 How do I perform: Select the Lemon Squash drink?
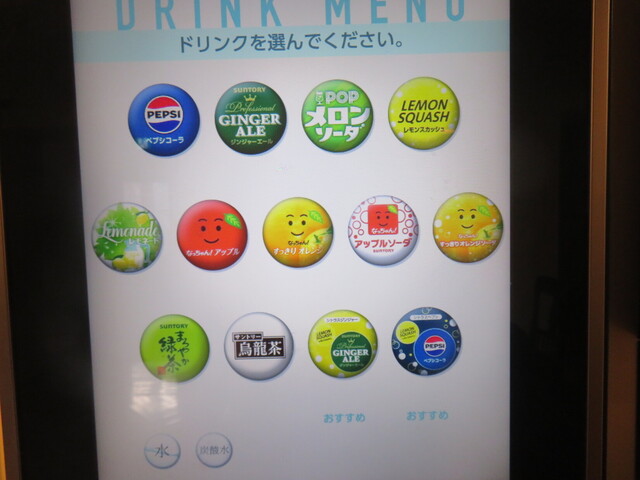(x=423, y=113)
